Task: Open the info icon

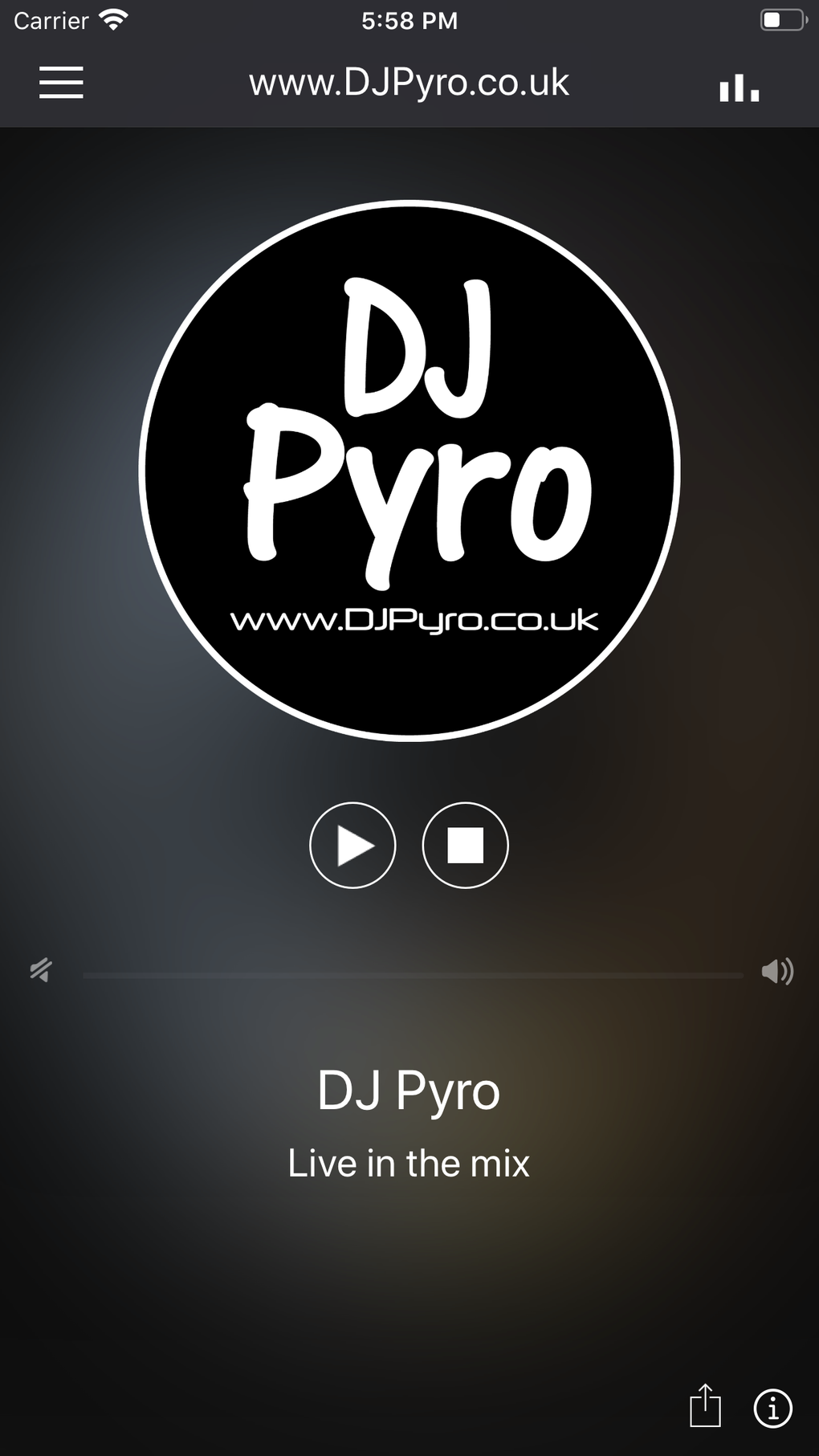Action: (x=772, y=1408)
